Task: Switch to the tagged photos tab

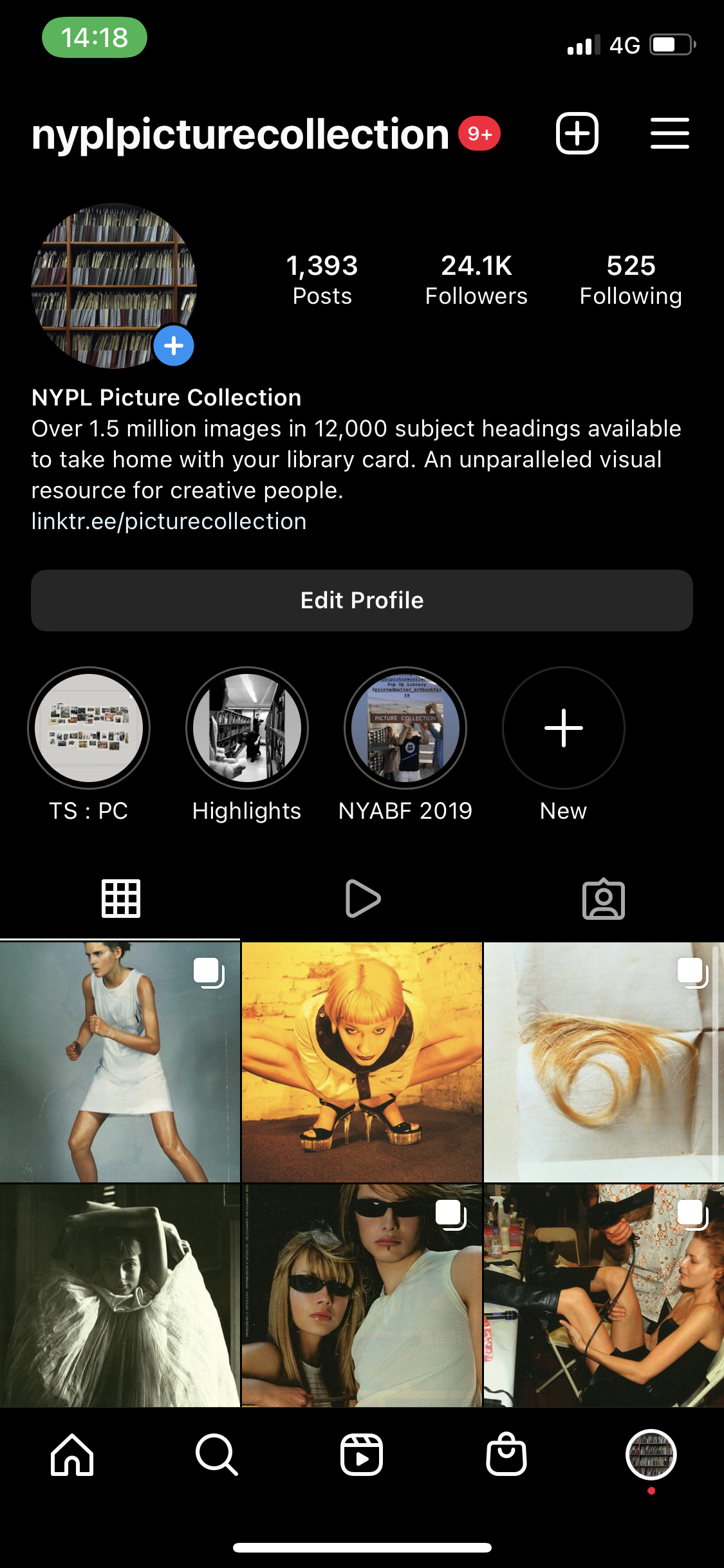Action: click(604, 899)
